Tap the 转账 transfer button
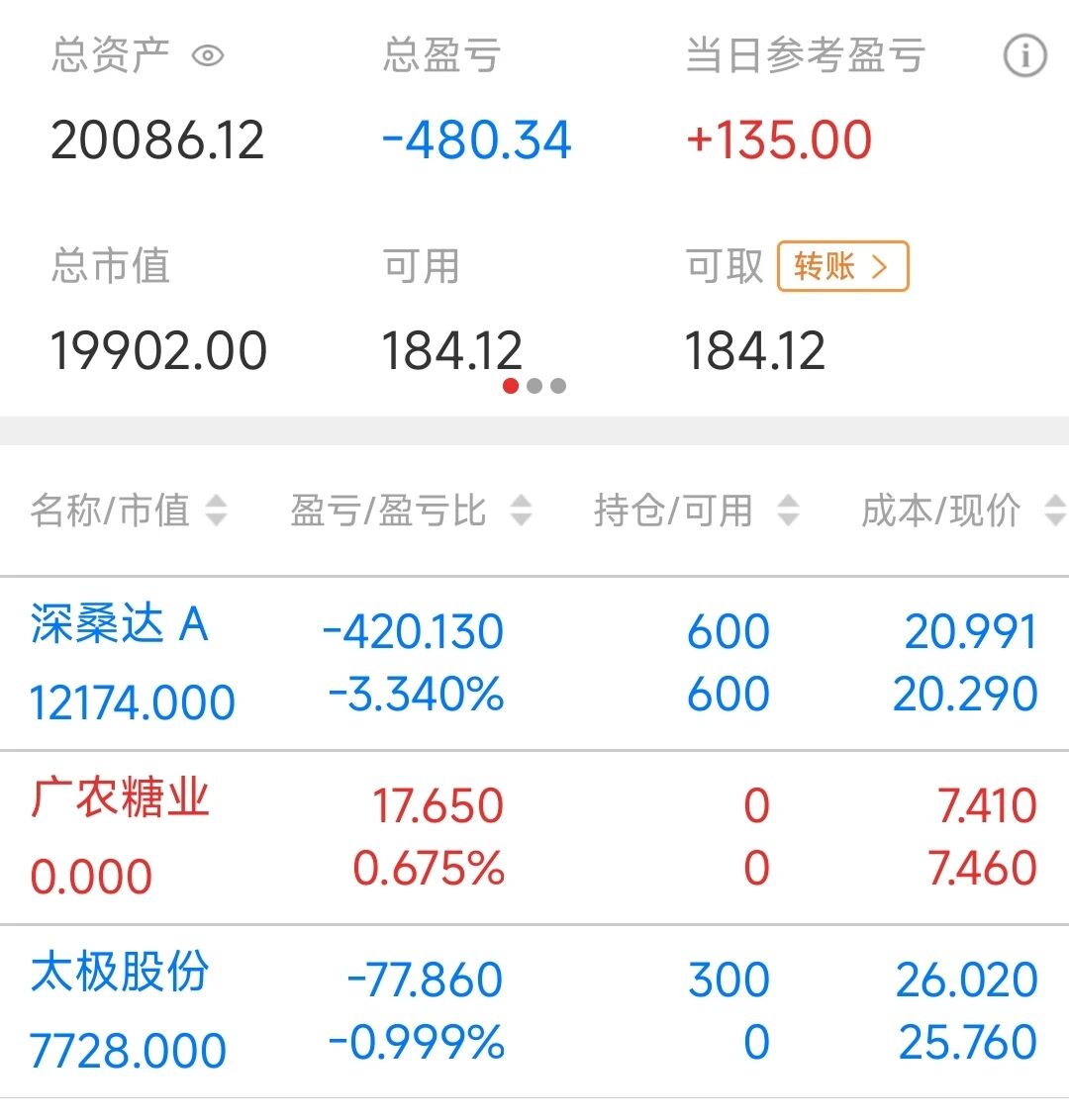Screen dimensions: 1069x1120 pos(842,266)
